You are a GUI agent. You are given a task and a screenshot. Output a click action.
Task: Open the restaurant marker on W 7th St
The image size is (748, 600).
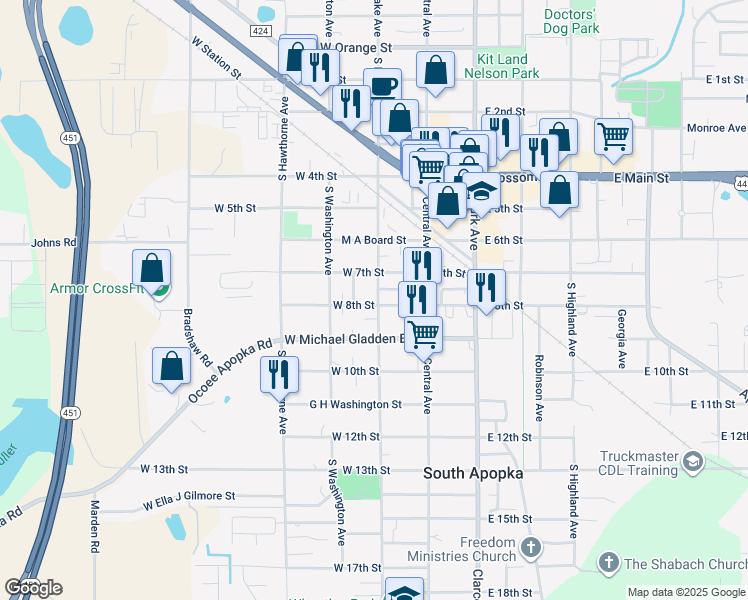[x=422, y=266]
